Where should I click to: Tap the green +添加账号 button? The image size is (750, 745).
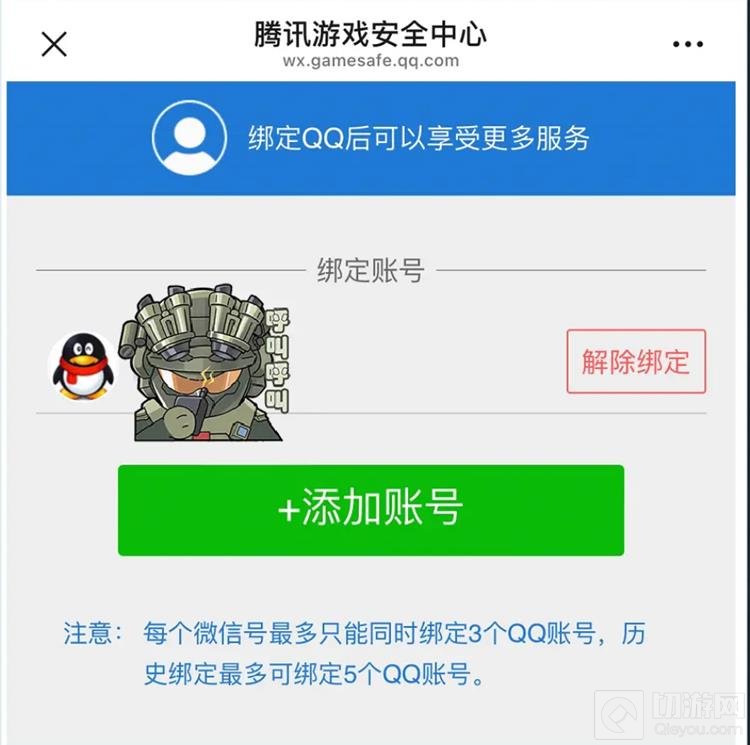(371, 509)
